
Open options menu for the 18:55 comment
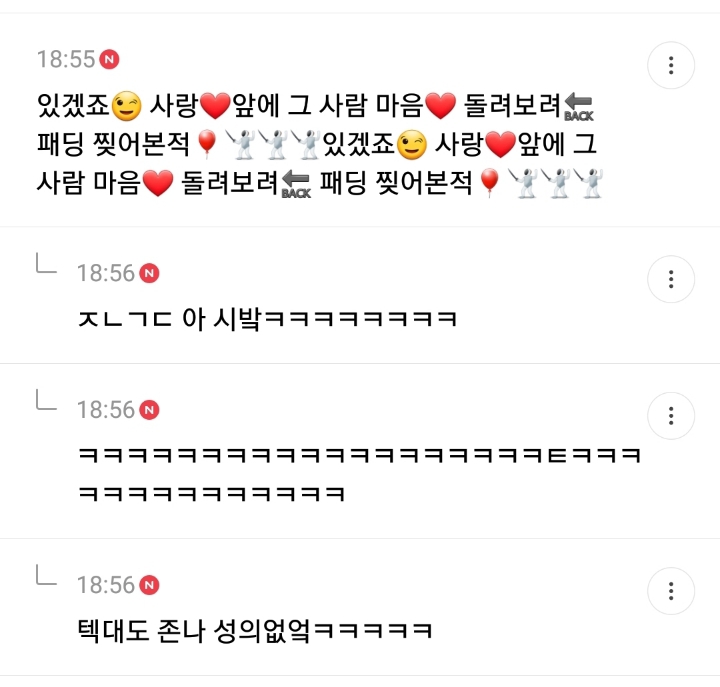pyautogui.click(x=671, y=65)
